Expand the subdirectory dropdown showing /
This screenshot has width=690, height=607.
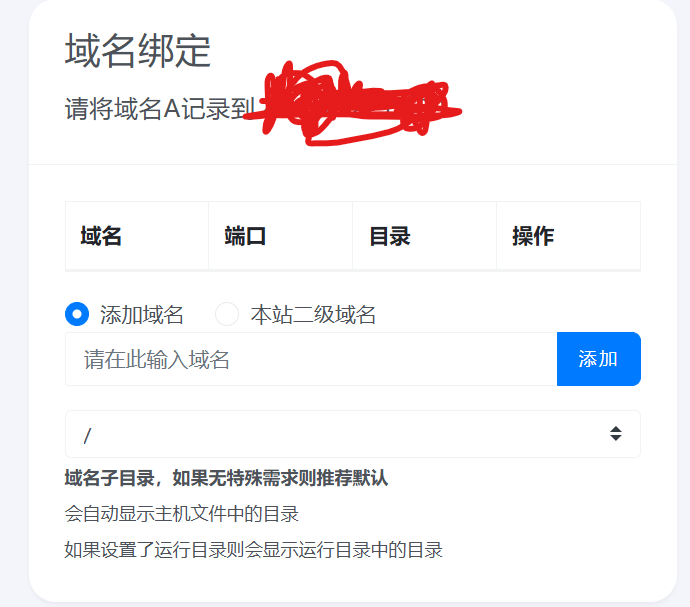[x=352, y=434]
